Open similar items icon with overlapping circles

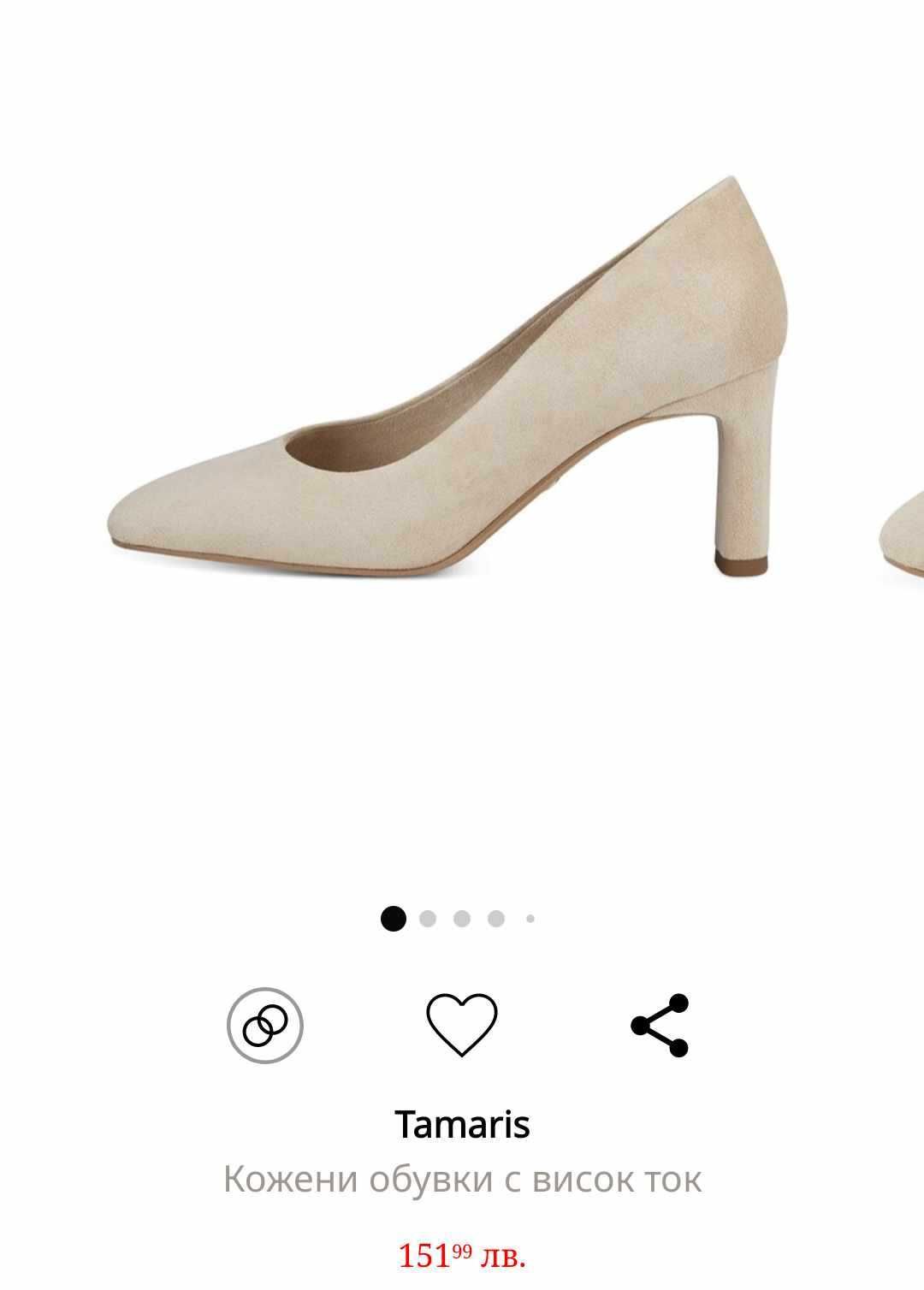pyautogui.click(x=265, y=1025)
